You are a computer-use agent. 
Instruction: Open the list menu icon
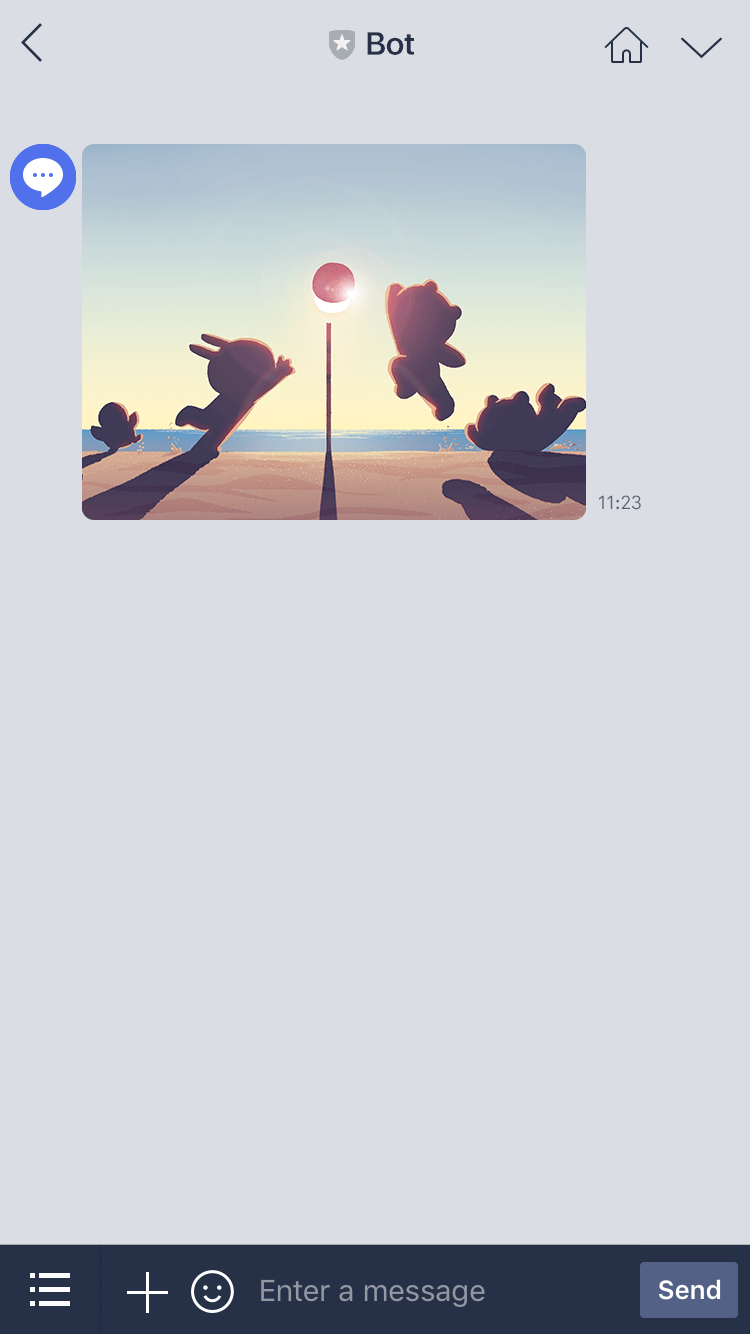click(x=50, y=1290)
